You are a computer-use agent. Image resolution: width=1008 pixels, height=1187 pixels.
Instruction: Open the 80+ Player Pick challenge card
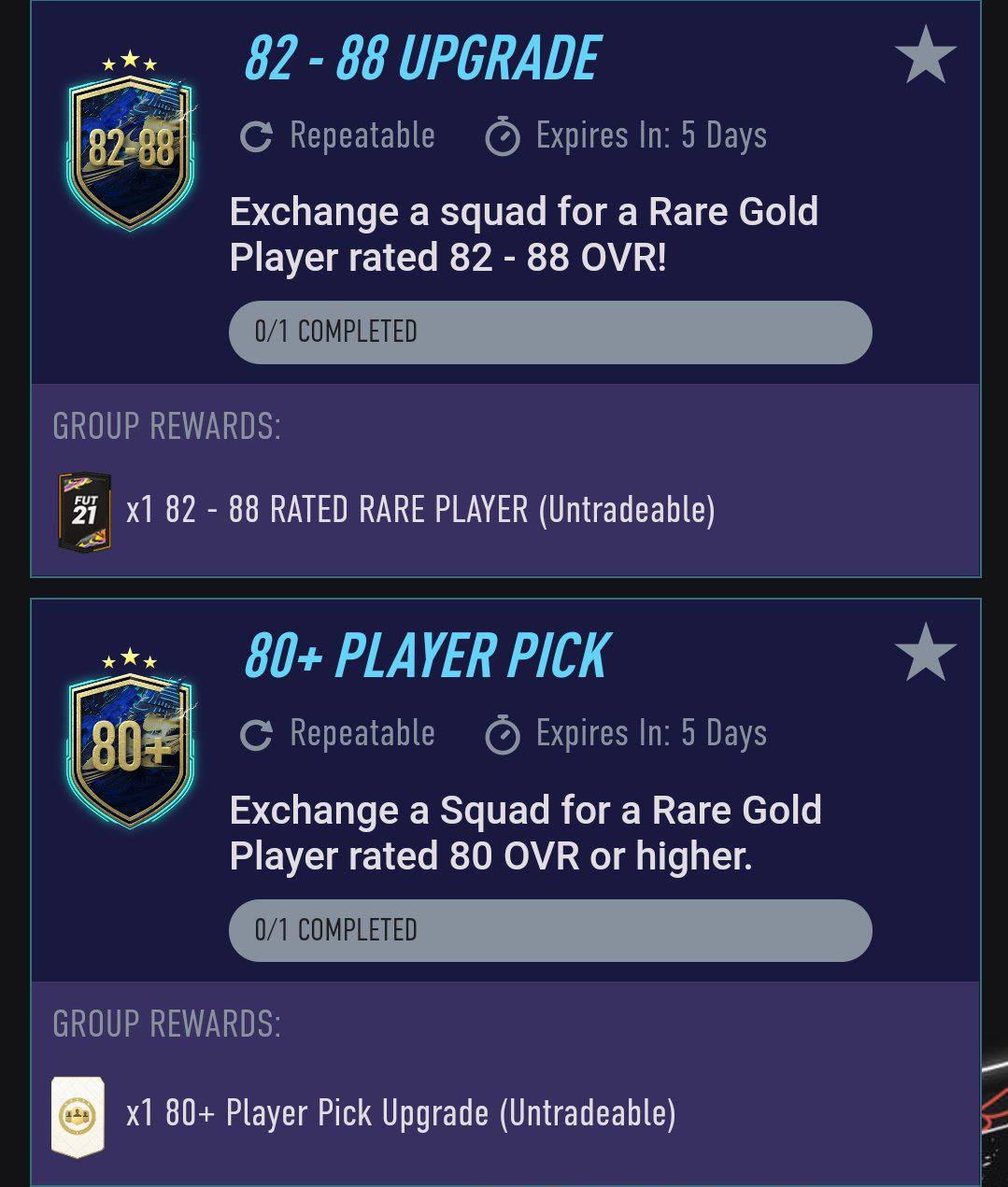[505, 893]
